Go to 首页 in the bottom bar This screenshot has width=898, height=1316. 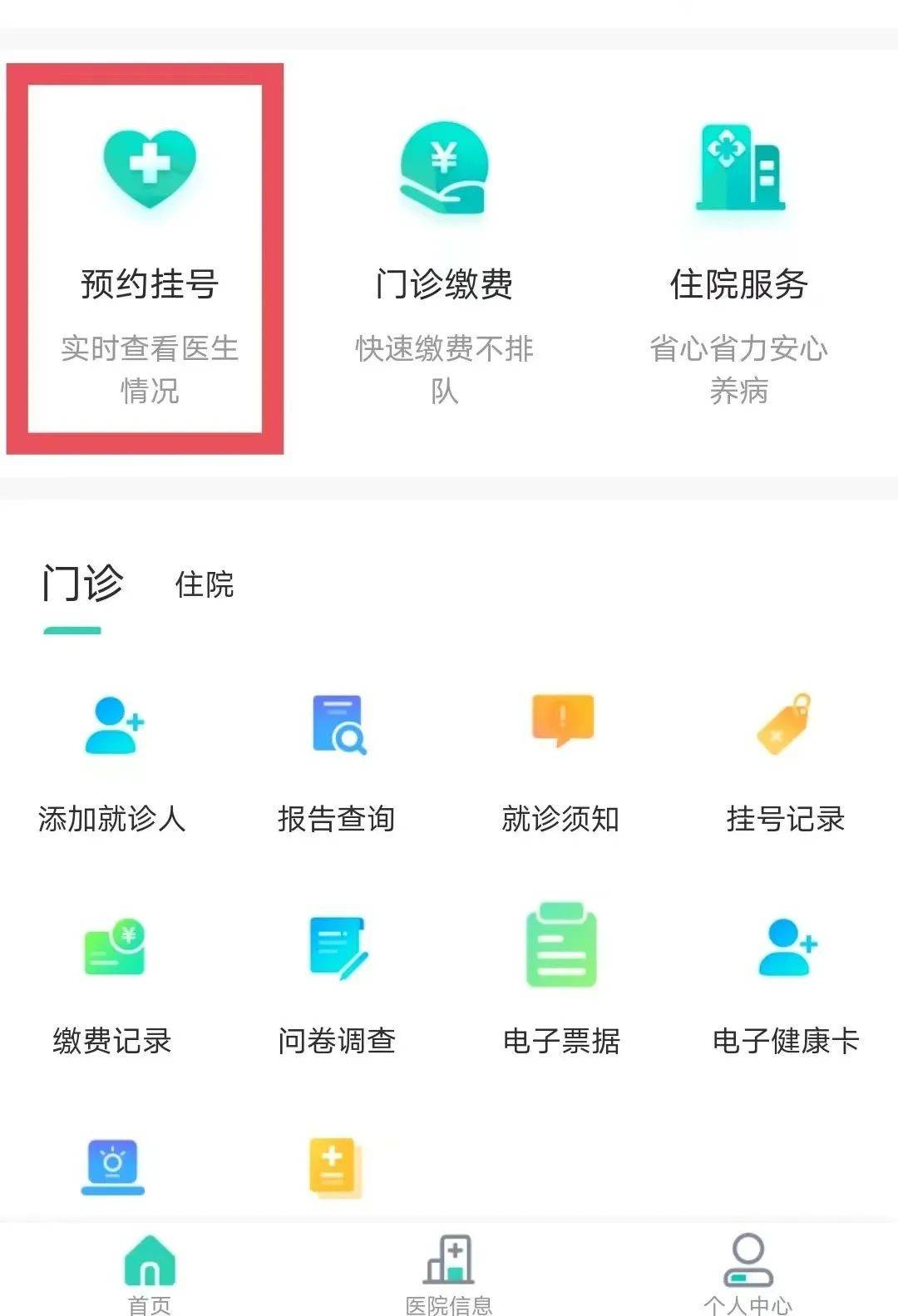tap(150, 1272)
